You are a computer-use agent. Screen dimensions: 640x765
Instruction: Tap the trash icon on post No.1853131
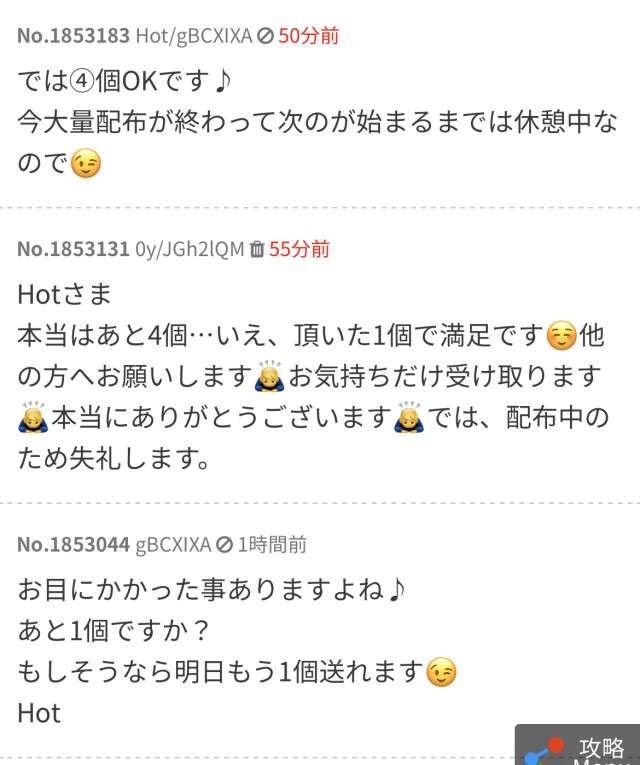[257, 249]
